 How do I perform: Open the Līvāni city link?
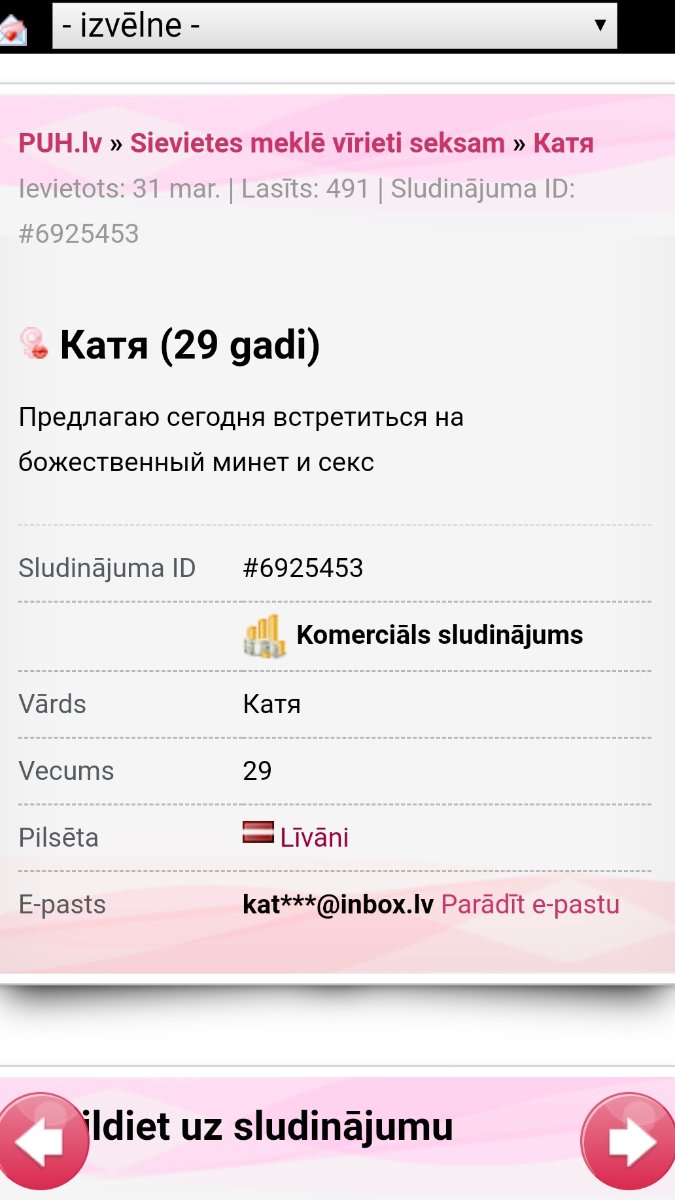click(314, 838)
